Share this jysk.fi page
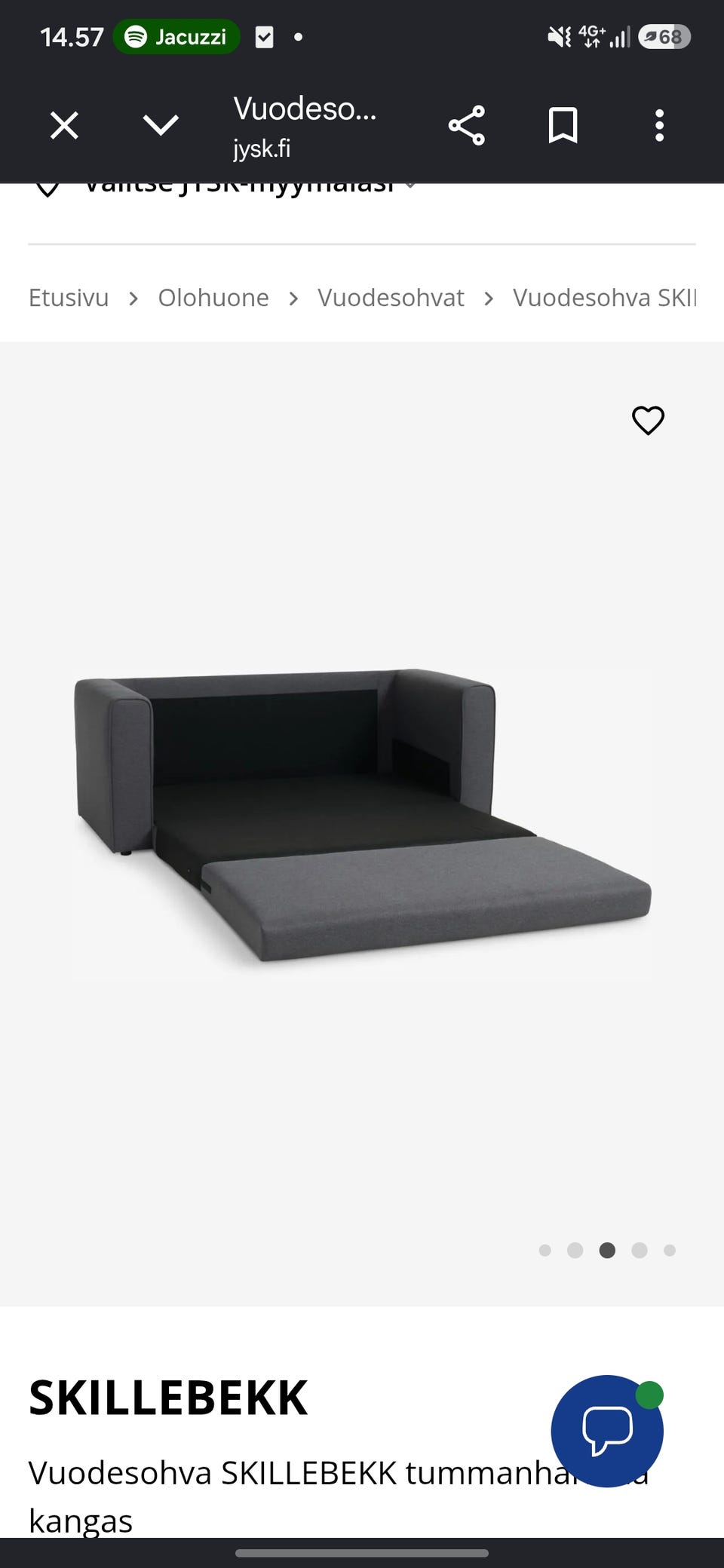This screenshot has height=1568, width=724. point(467,125)
